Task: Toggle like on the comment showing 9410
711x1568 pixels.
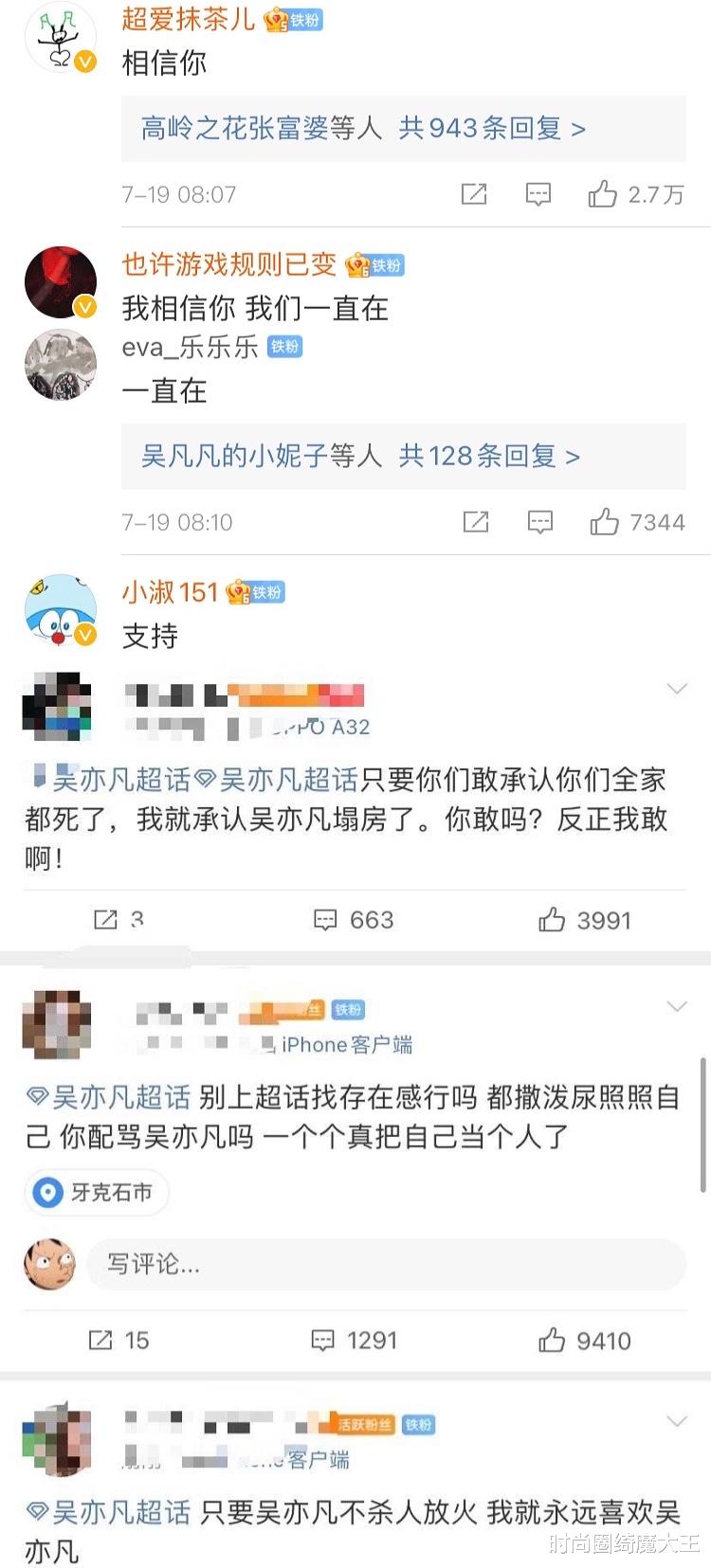Action: (553, 1341)
